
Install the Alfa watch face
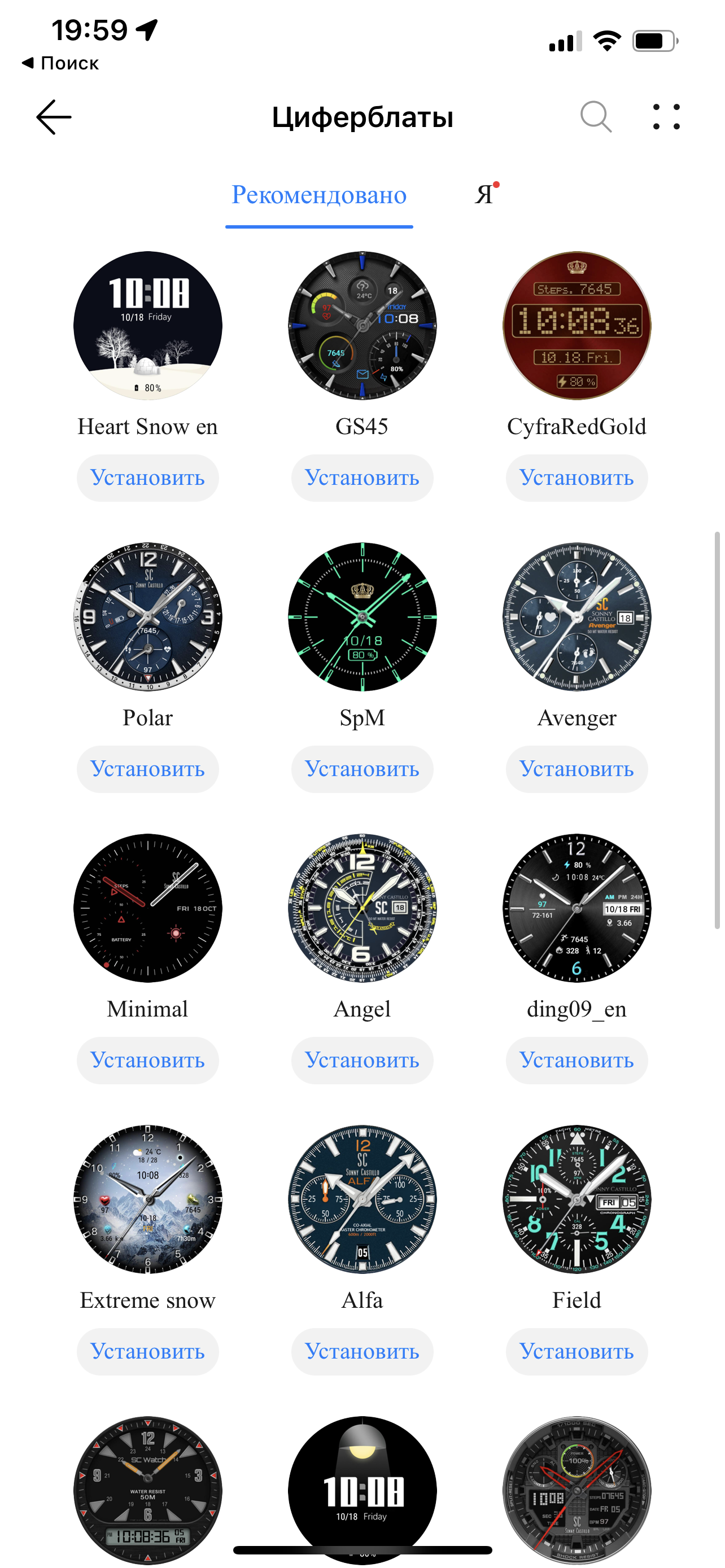click(362, 1351)
